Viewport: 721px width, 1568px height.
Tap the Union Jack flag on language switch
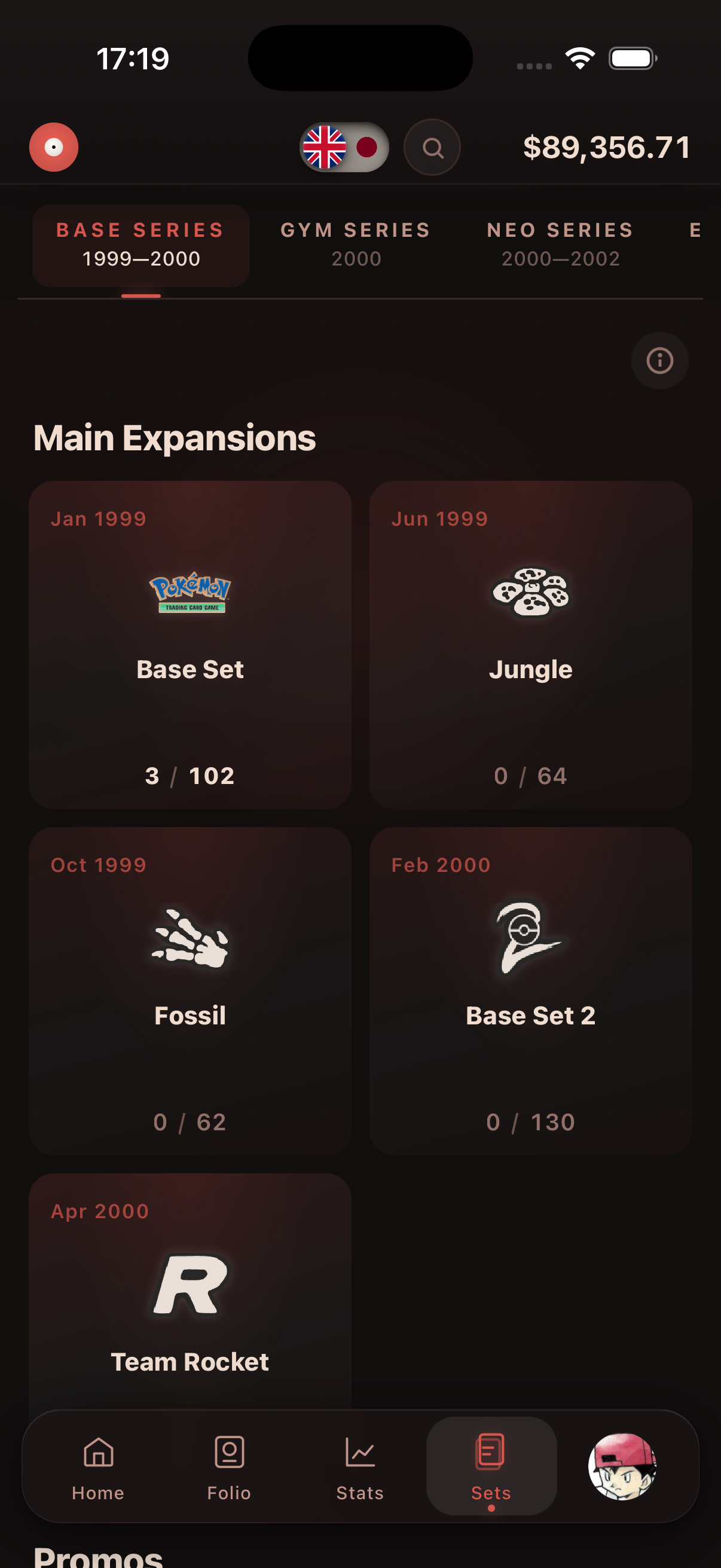(x=324, y=147)
